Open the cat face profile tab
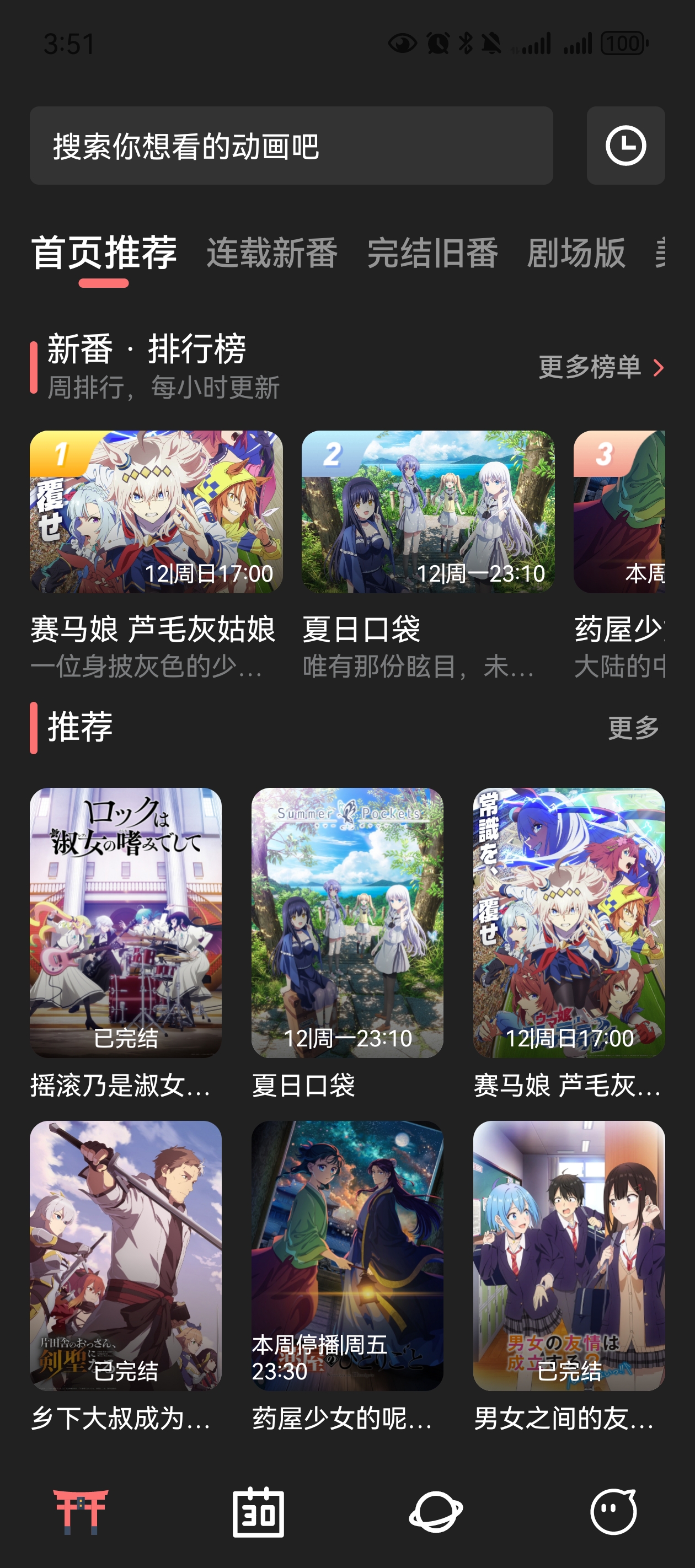Screen dimensions: 695x1568 [x=613, y=1511]
